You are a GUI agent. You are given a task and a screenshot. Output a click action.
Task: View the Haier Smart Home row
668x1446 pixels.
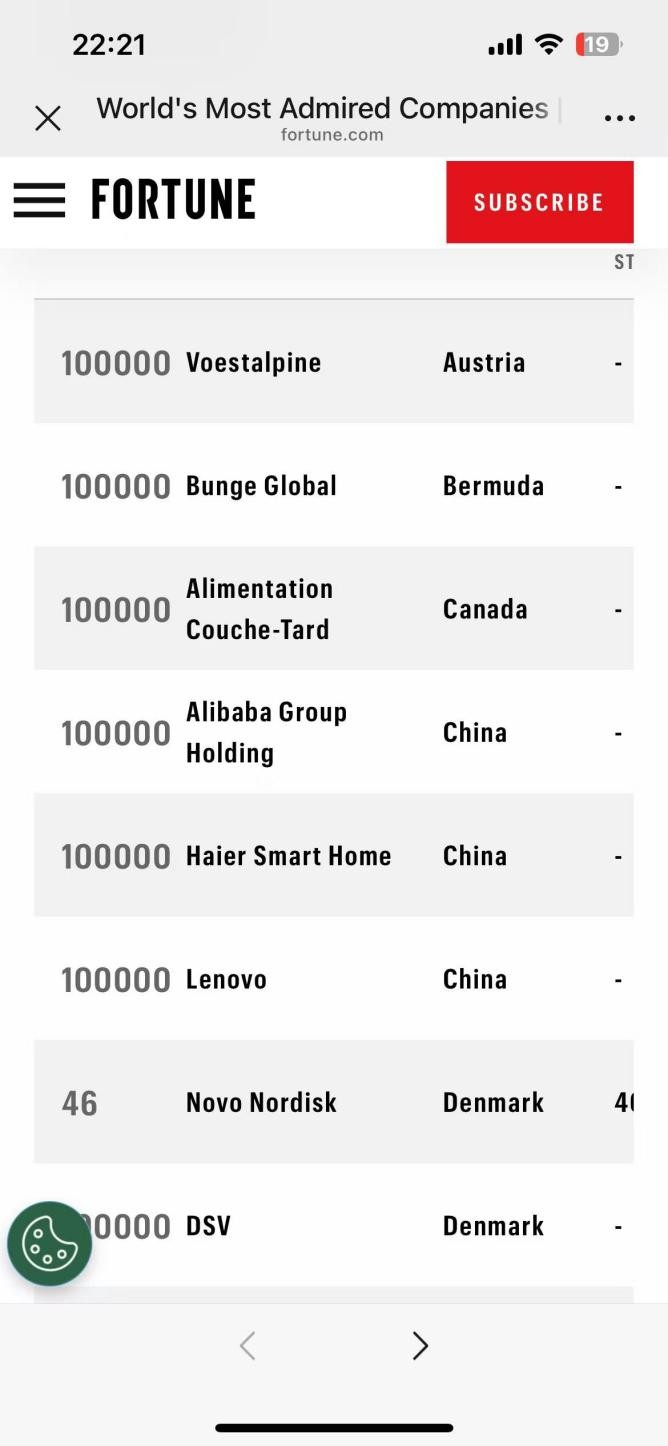(288, 856)
